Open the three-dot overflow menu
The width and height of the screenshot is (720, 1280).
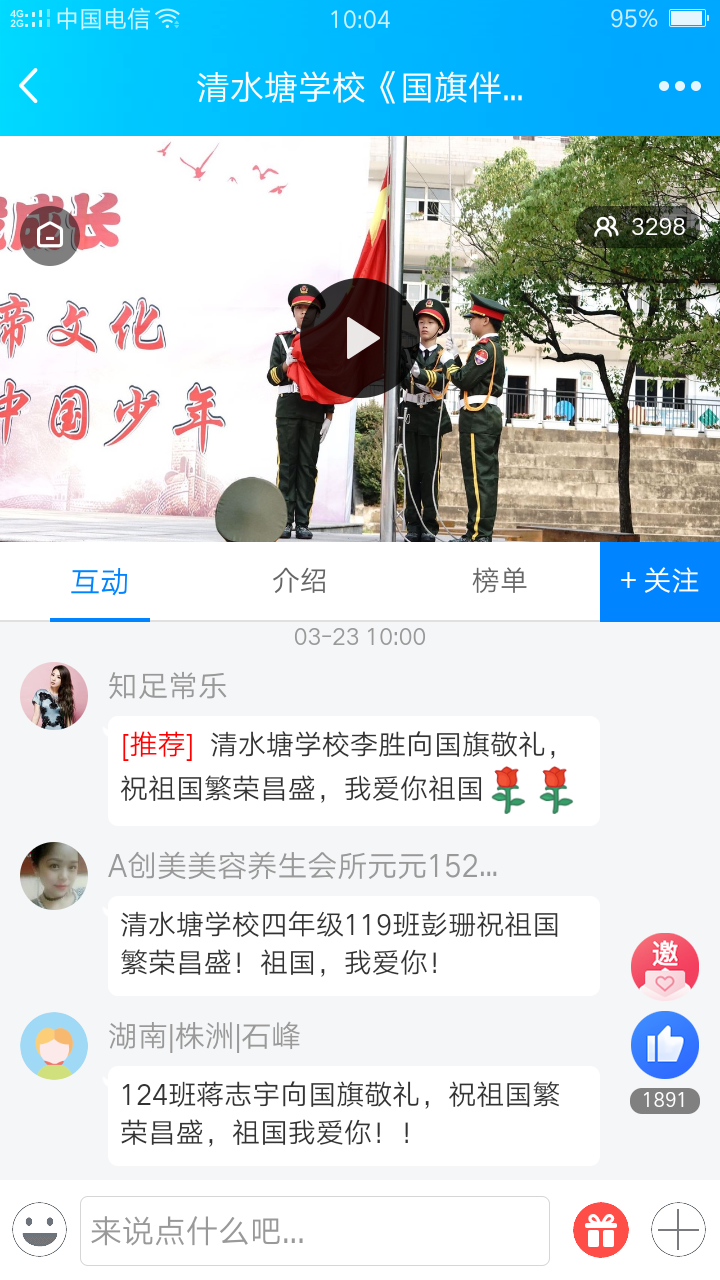pyautogui.click(x=680, y=87)
